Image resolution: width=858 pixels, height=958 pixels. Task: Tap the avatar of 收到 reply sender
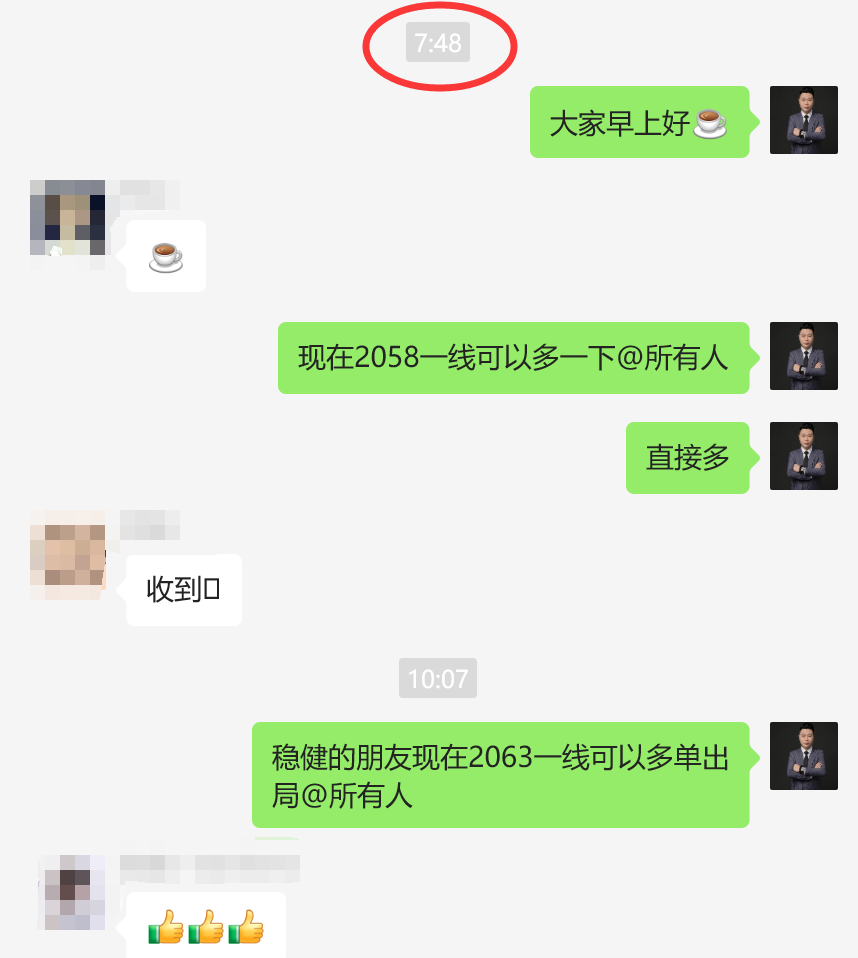pos(68,554)
